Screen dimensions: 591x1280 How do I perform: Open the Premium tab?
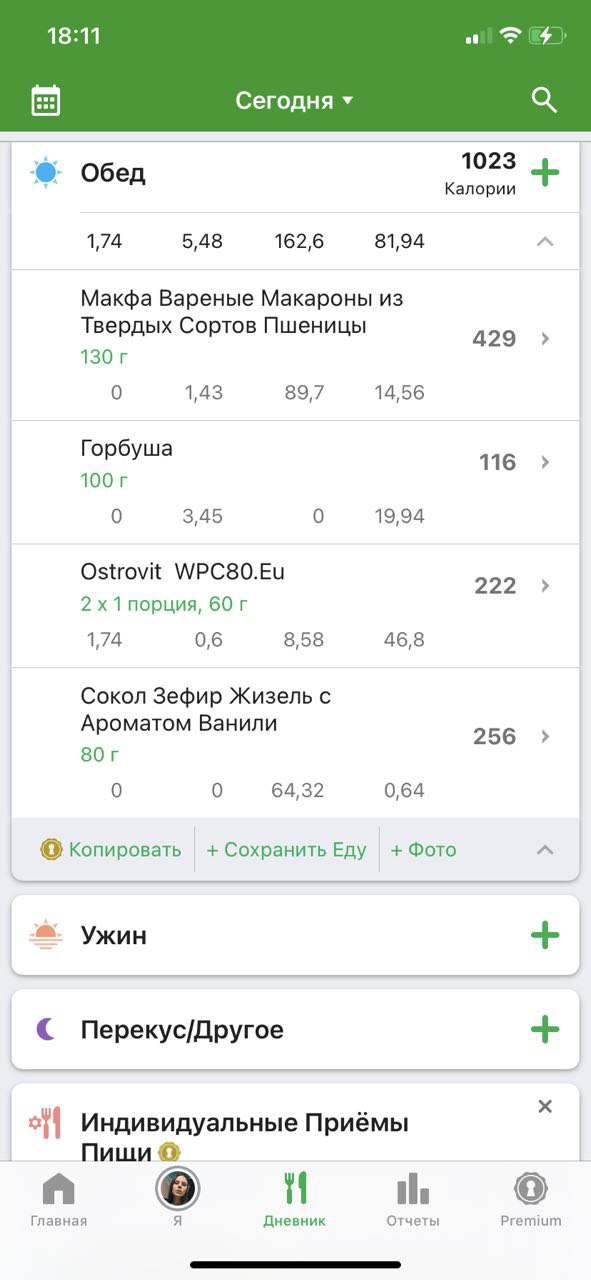[x=531, y=1200]
